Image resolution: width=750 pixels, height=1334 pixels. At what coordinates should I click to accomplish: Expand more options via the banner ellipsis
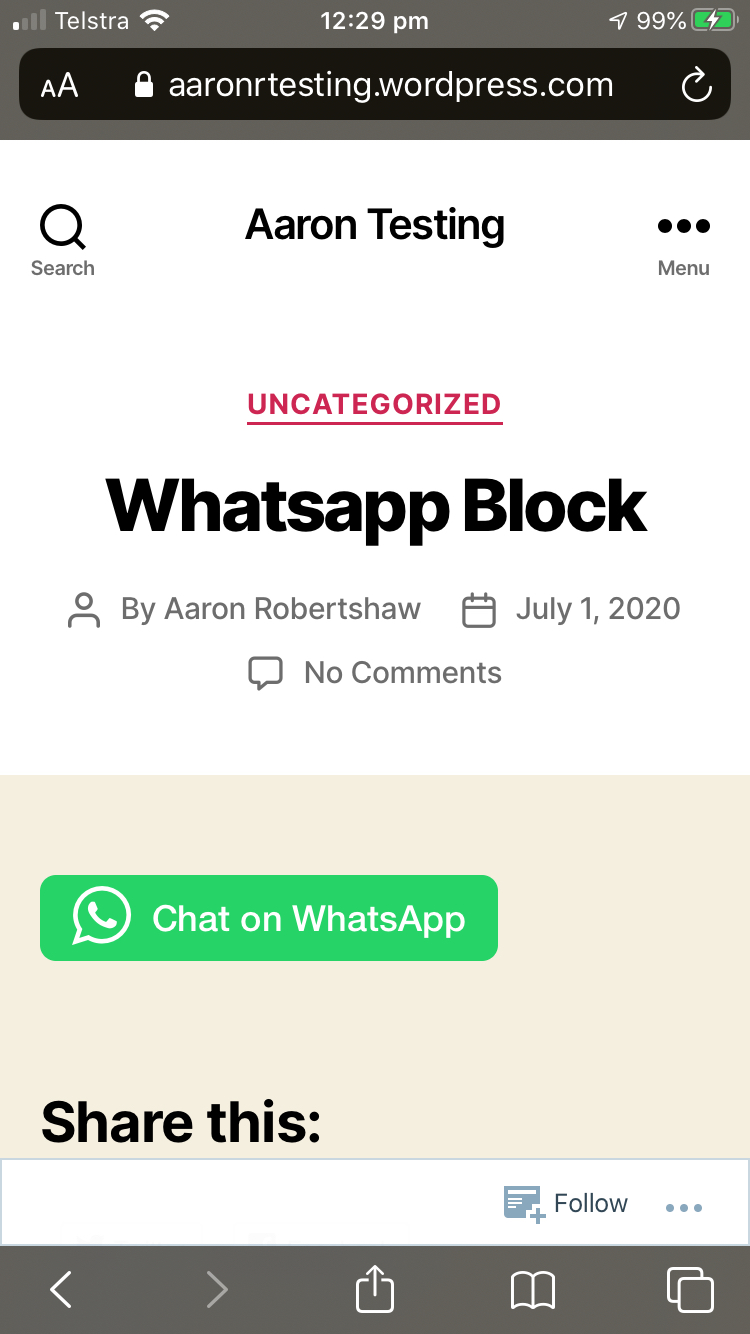click(x=683, y=1207)
